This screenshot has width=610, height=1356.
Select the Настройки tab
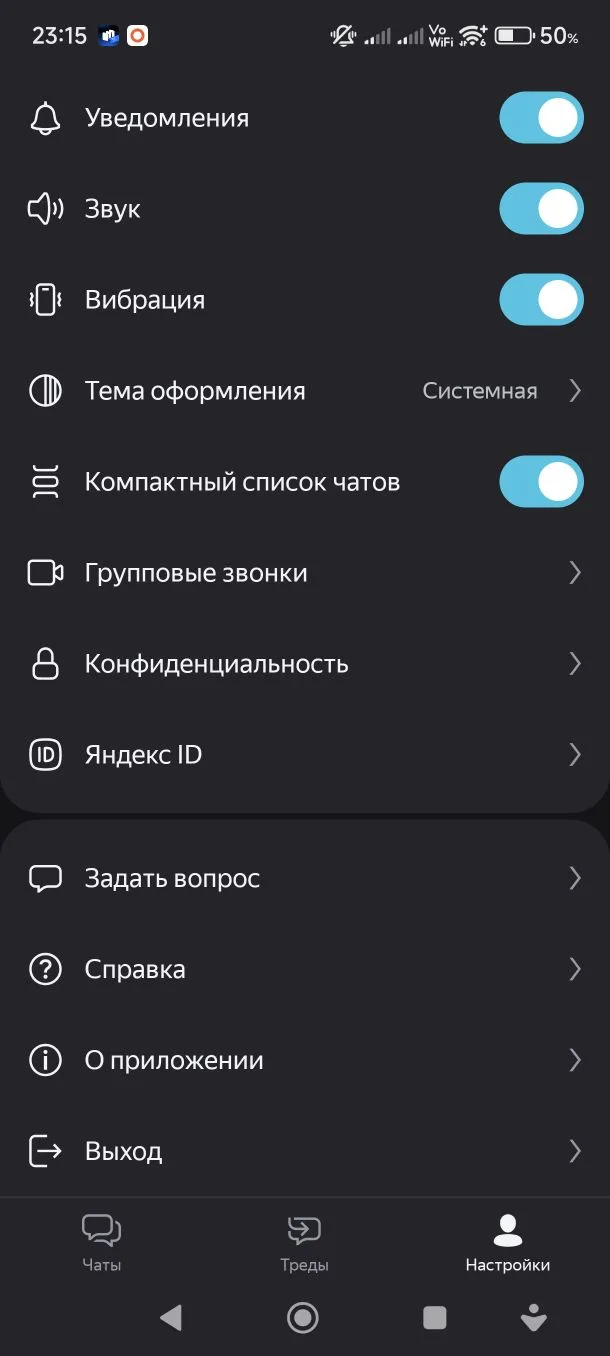pyautogui.click(x=507, y=1243)
